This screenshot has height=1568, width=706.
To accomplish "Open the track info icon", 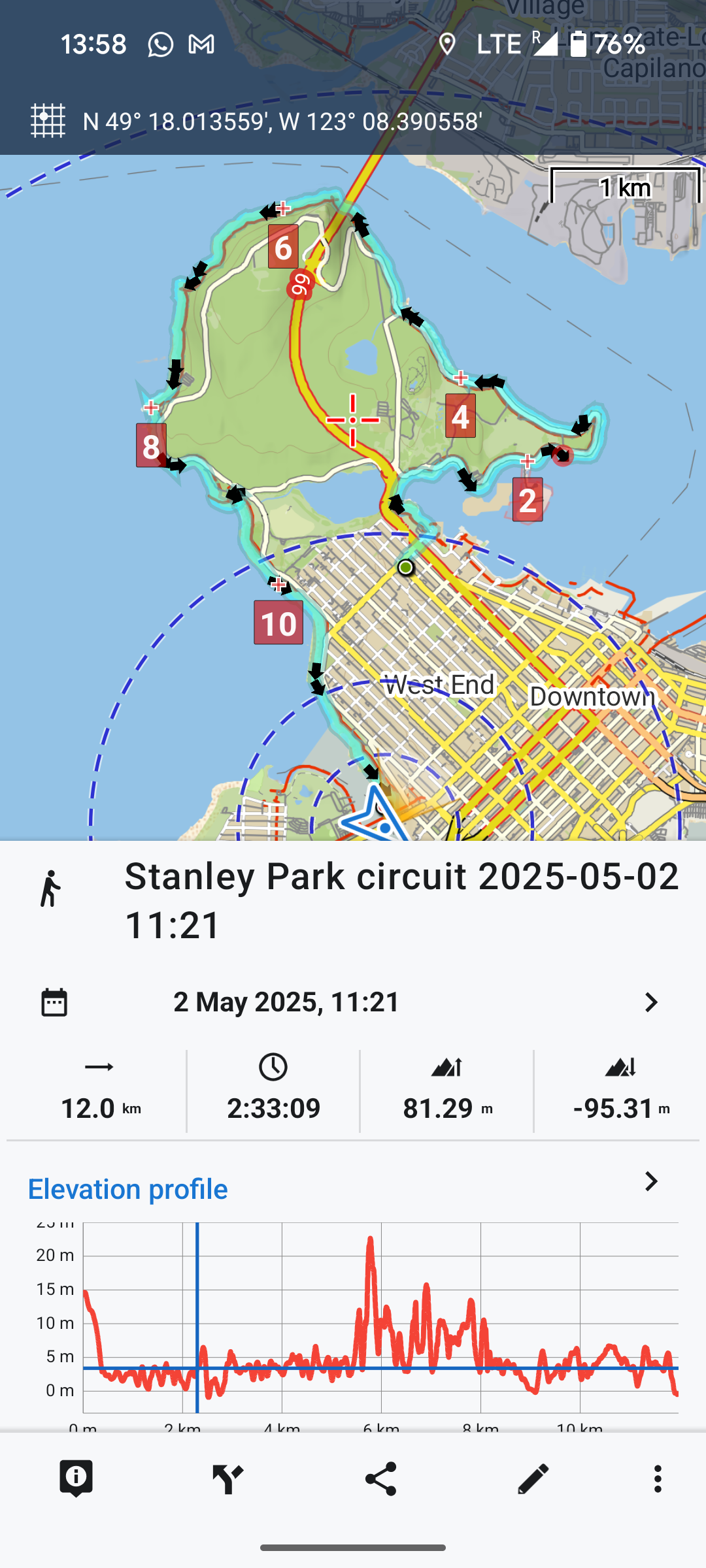I will coord(76,1478).
